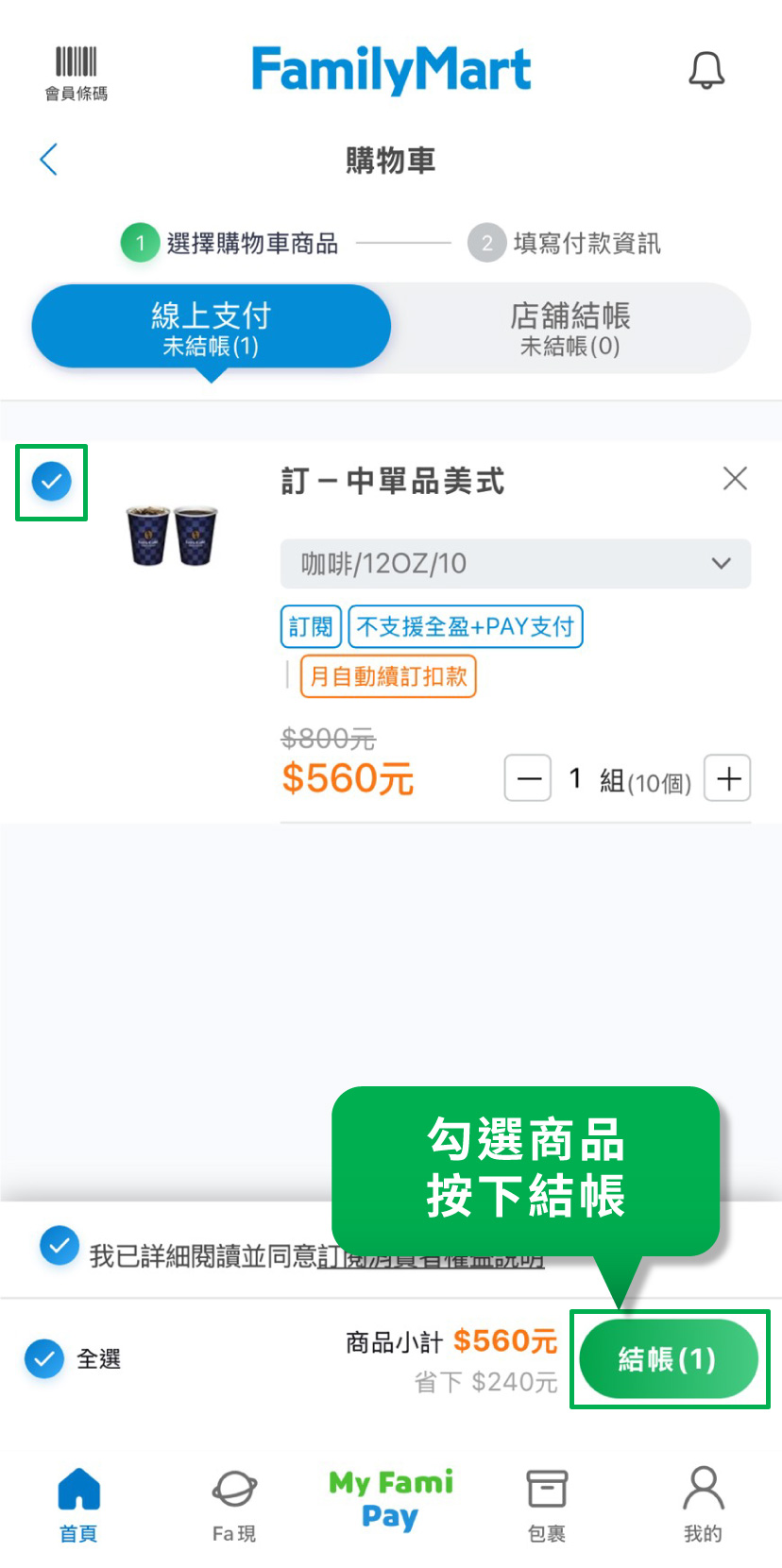Switch to the 店舖結帳 tab
Image resolution: width=782 pixels, height=1568 pixels.
pyautogui.click(x=569, y=327)
